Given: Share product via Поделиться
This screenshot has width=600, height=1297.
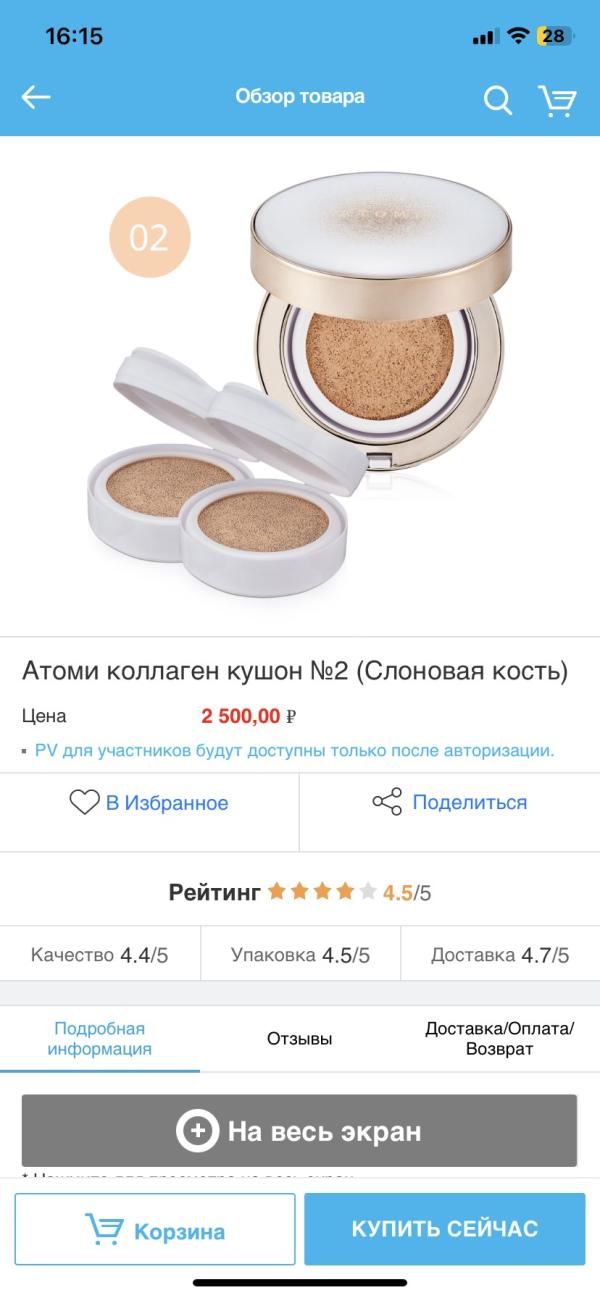Looking at the screenshot, I should pos(449,802).
